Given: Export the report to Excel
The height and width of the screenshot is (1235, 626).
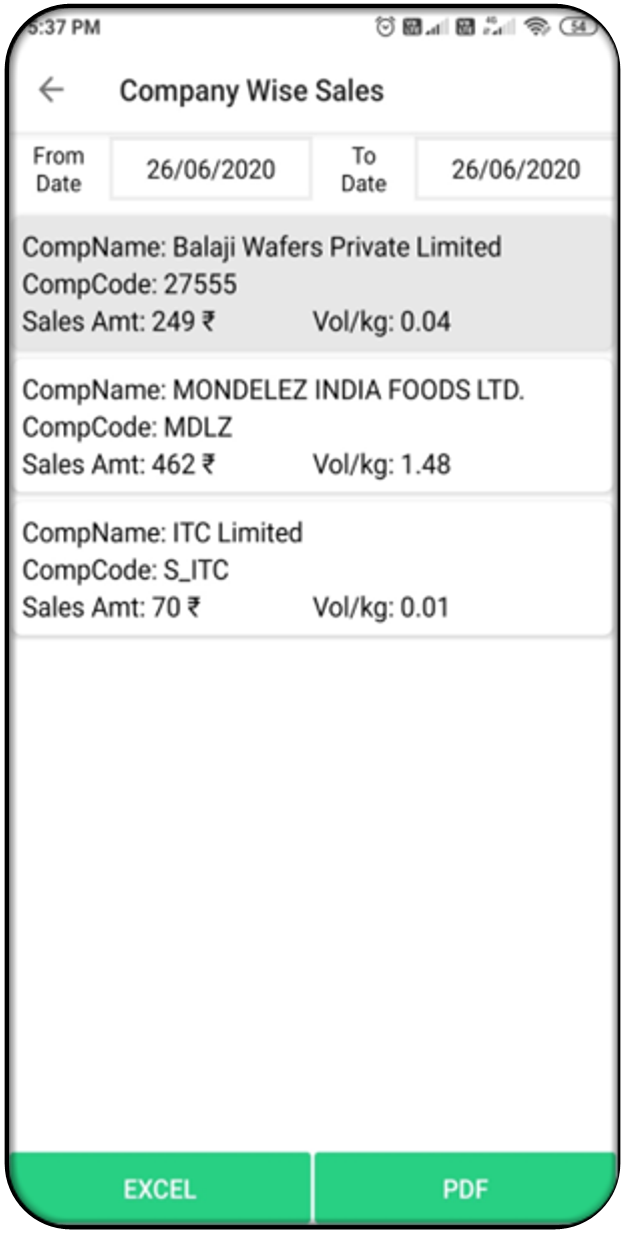Looking at the screenshot, I should pyautogui.click(x=160, y=1188).
